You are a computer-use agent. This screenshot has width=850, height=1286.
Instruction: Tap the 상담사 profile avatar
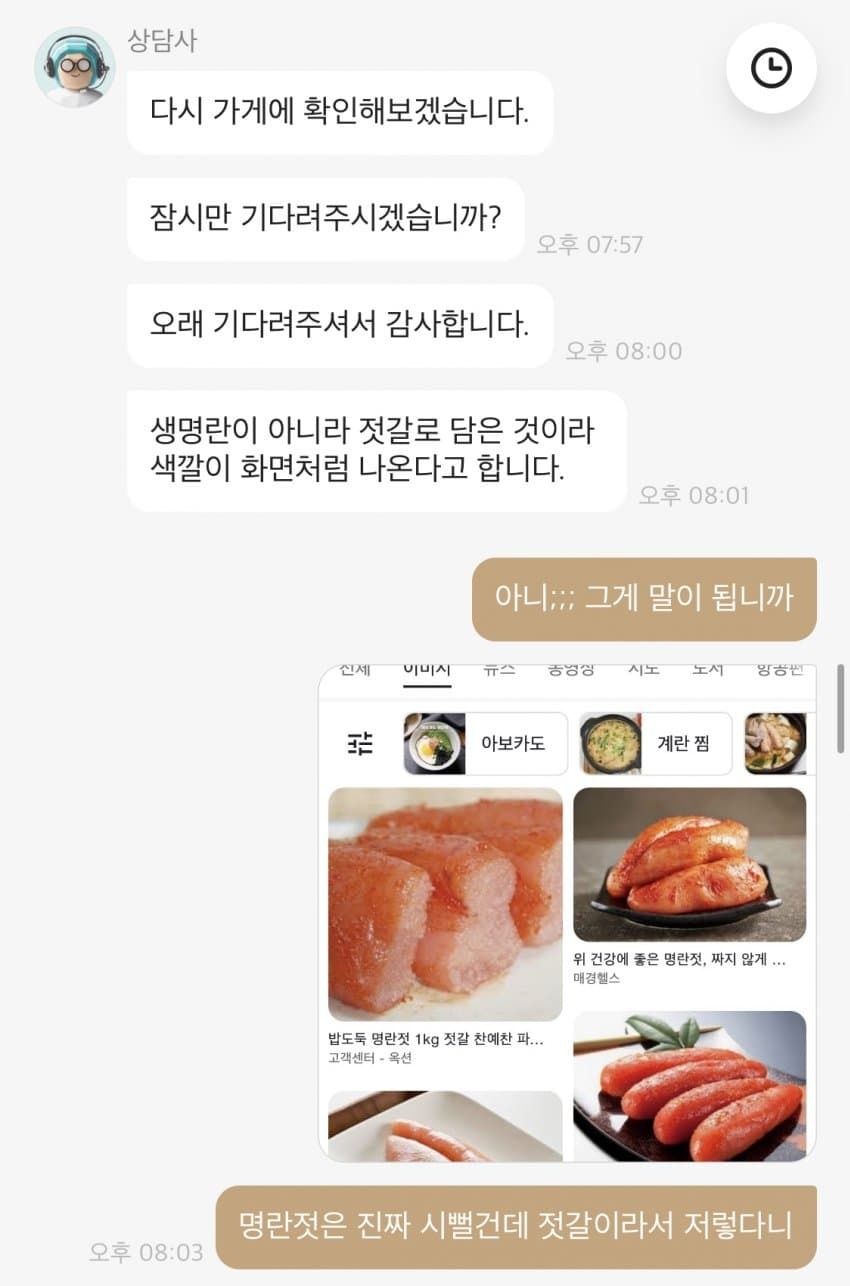point(75,67)
